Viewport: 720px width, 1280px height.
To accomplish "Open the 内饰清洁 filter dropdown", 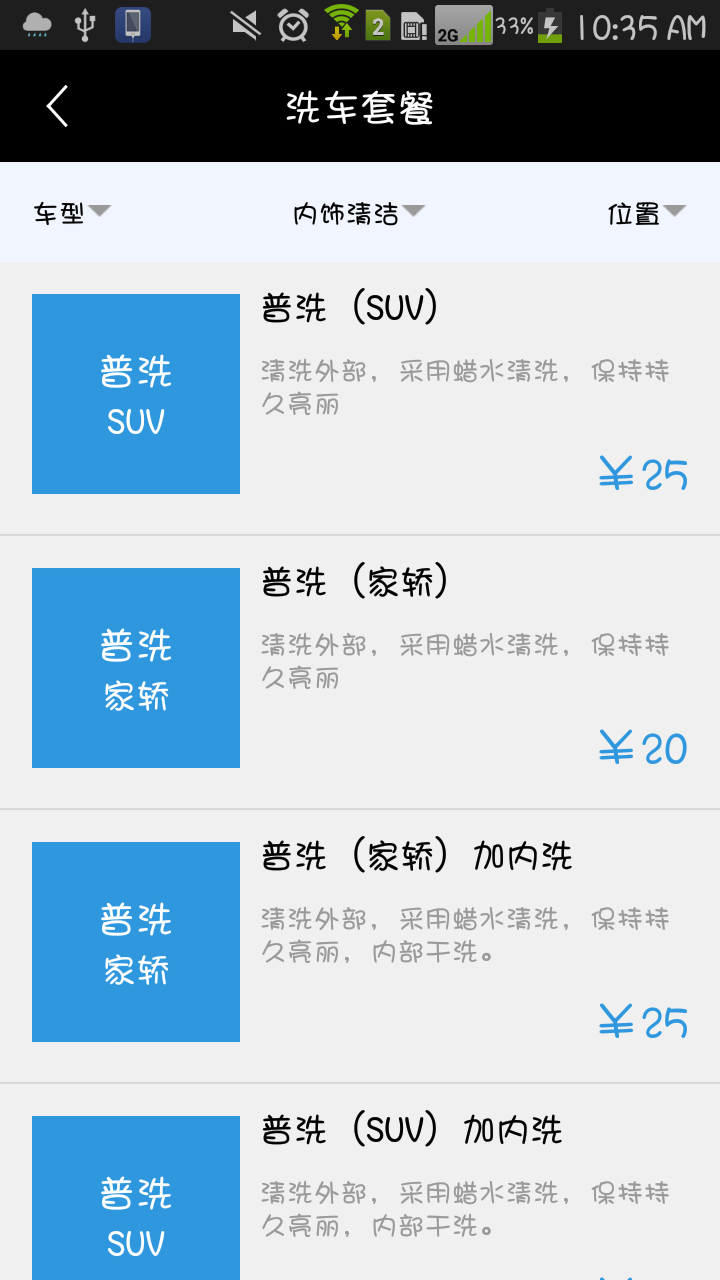I will click(358, 213).
